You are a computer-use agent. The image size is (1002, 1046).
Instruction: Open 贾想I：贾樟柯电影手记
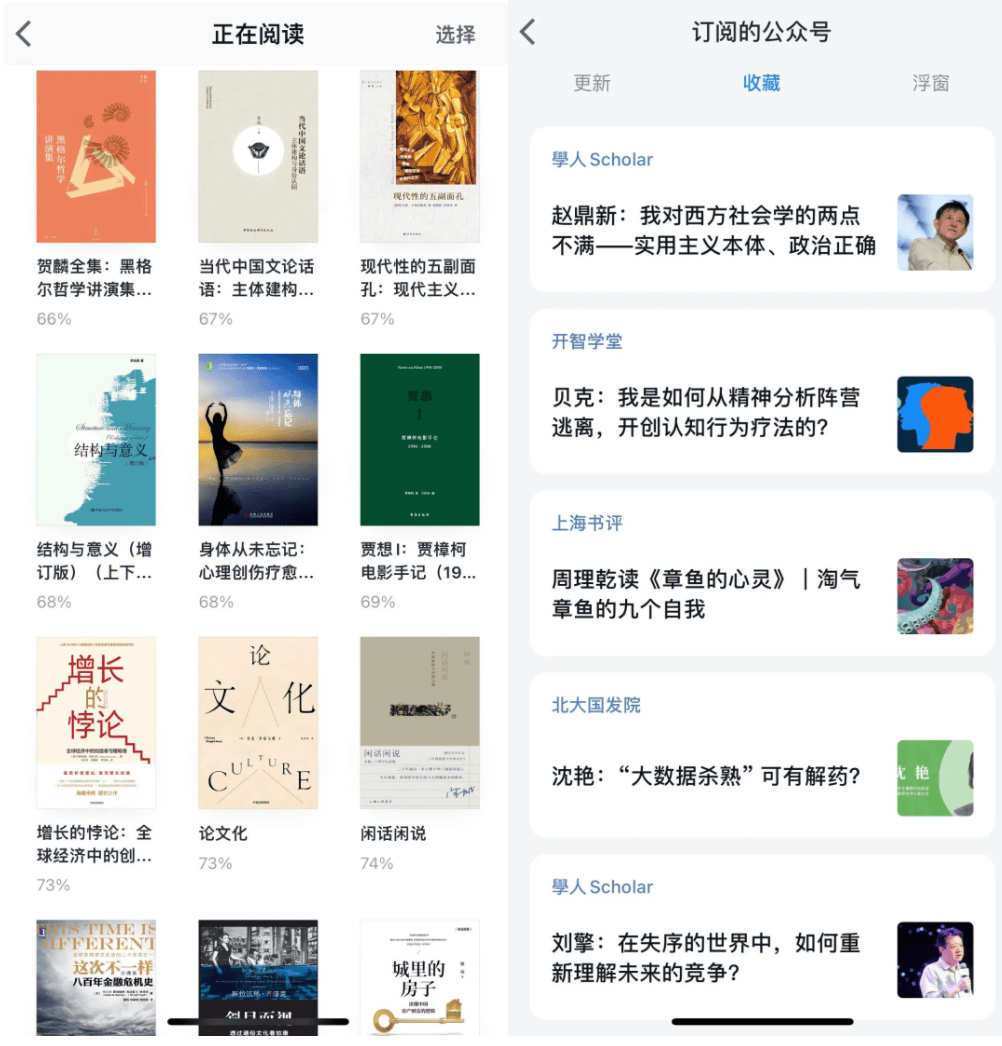(x=419, y=440)
